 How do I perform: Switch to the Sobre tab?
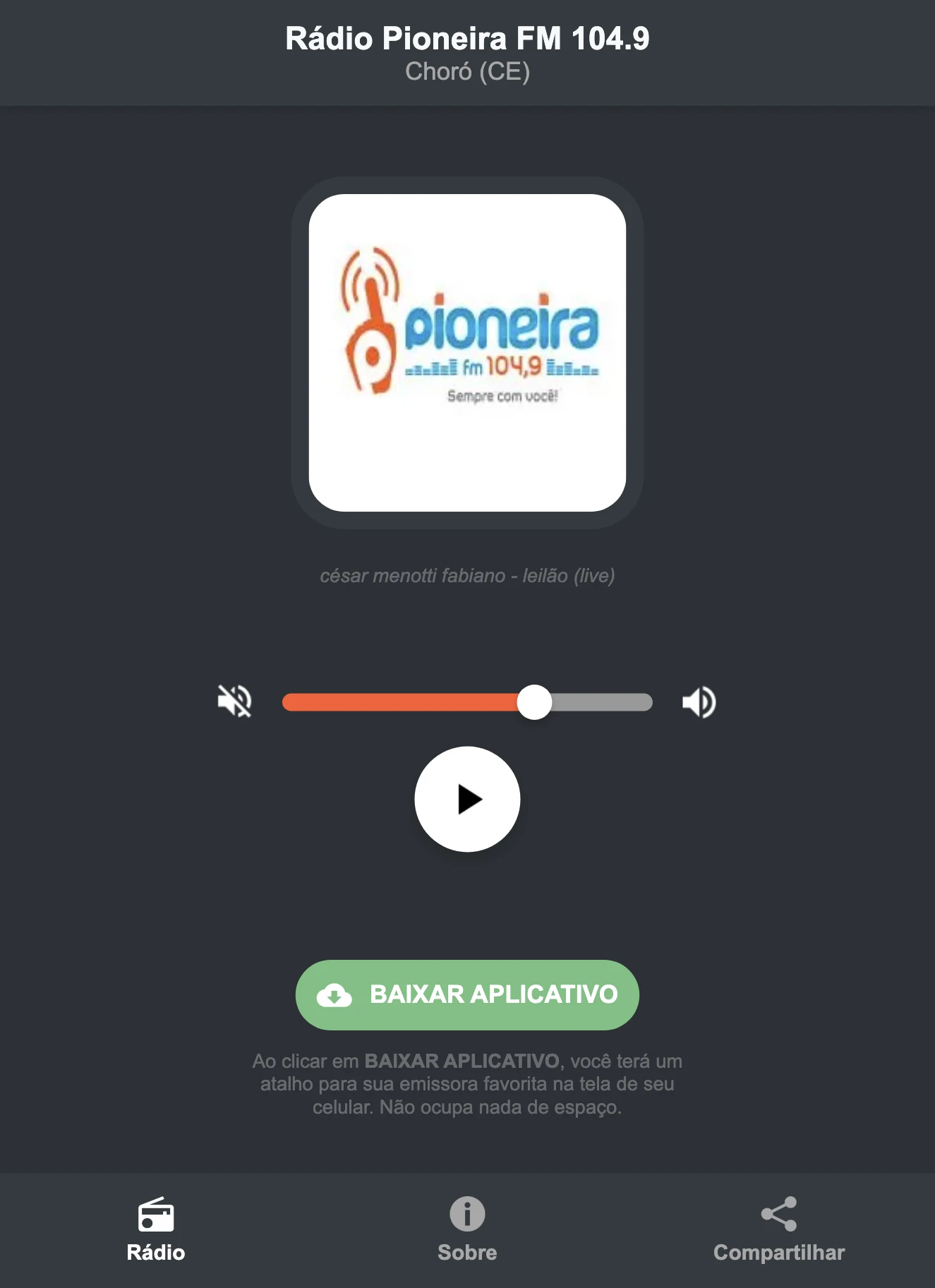pos(467,1228)
